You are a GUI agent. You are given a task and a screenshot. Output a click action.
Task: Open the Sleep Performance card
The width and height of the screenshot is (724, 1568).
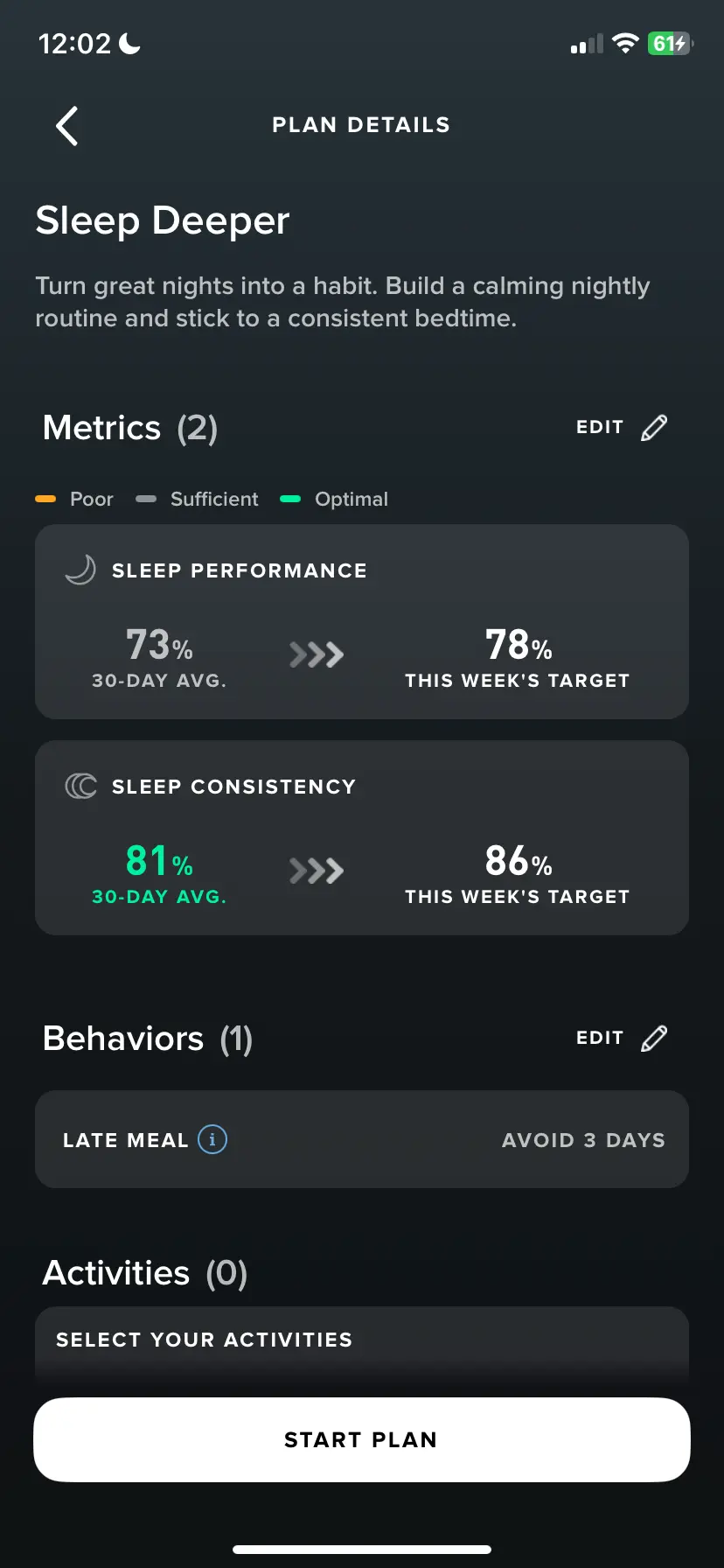point(362,622)
